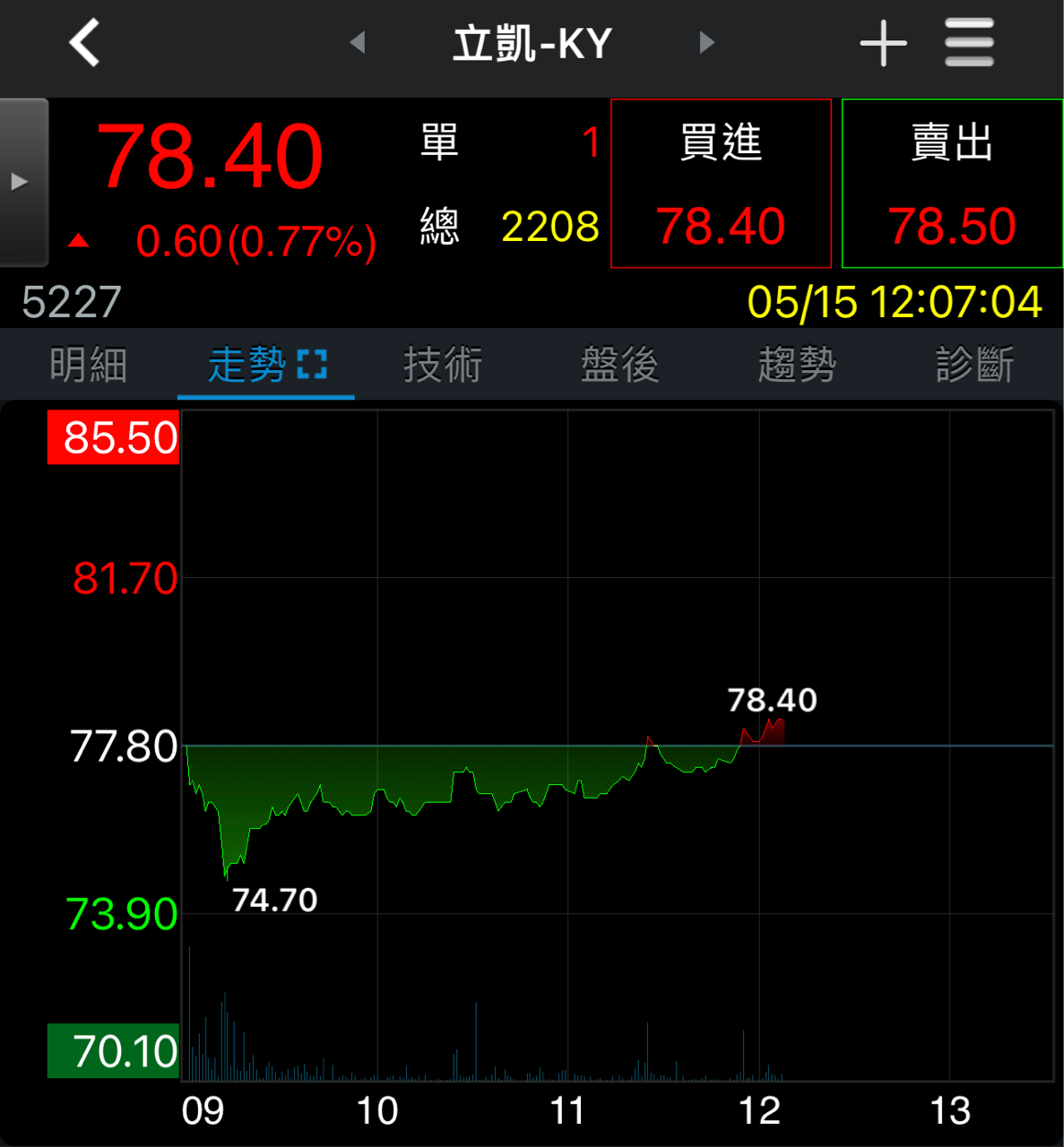The width and height of the screenshot is (1064, 1147).
Task: Open the 技術 tab
Action: (443, 366)
